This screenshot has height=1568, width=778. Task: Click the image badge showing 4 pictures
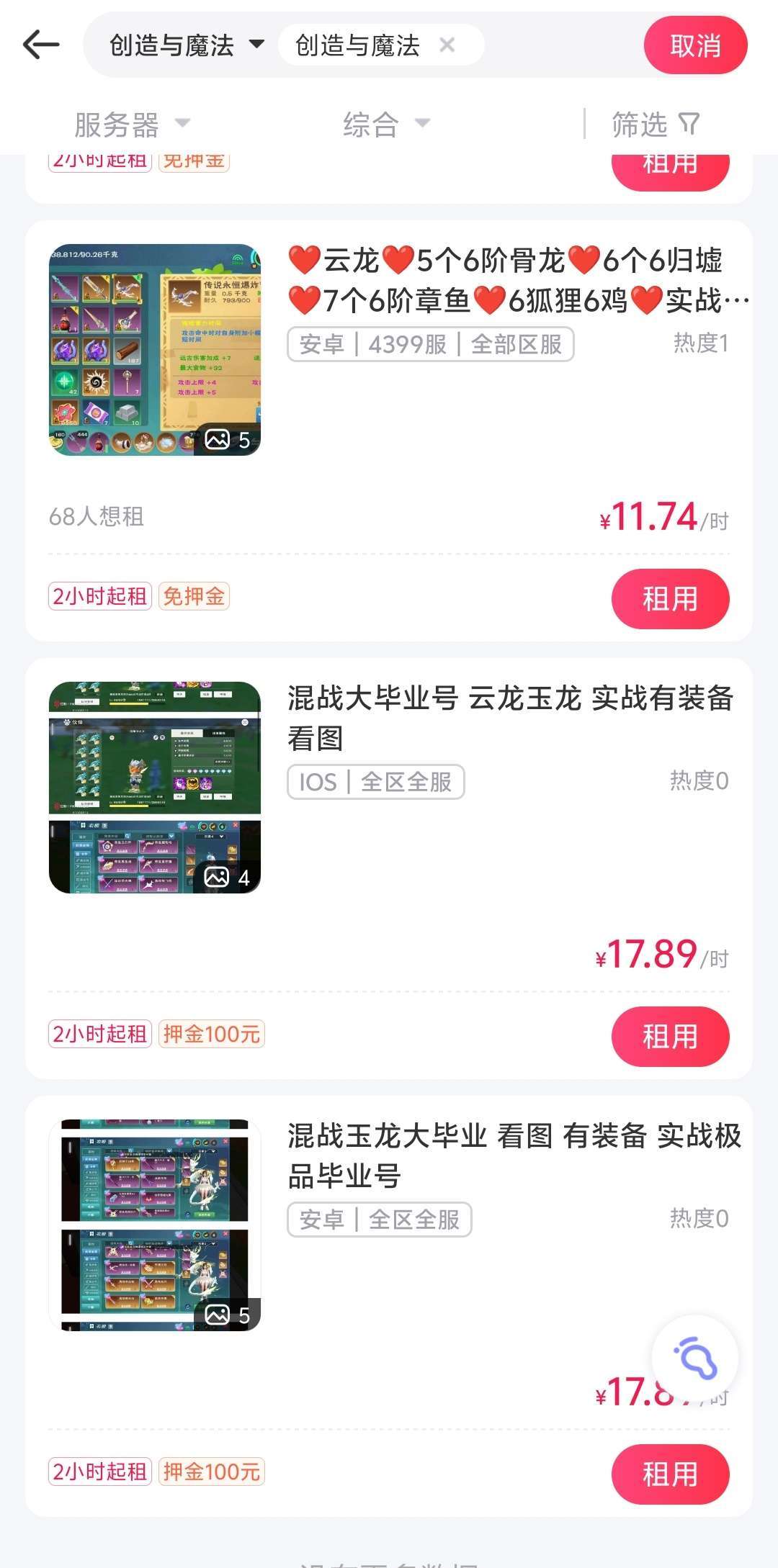click(x=231, y=877)
